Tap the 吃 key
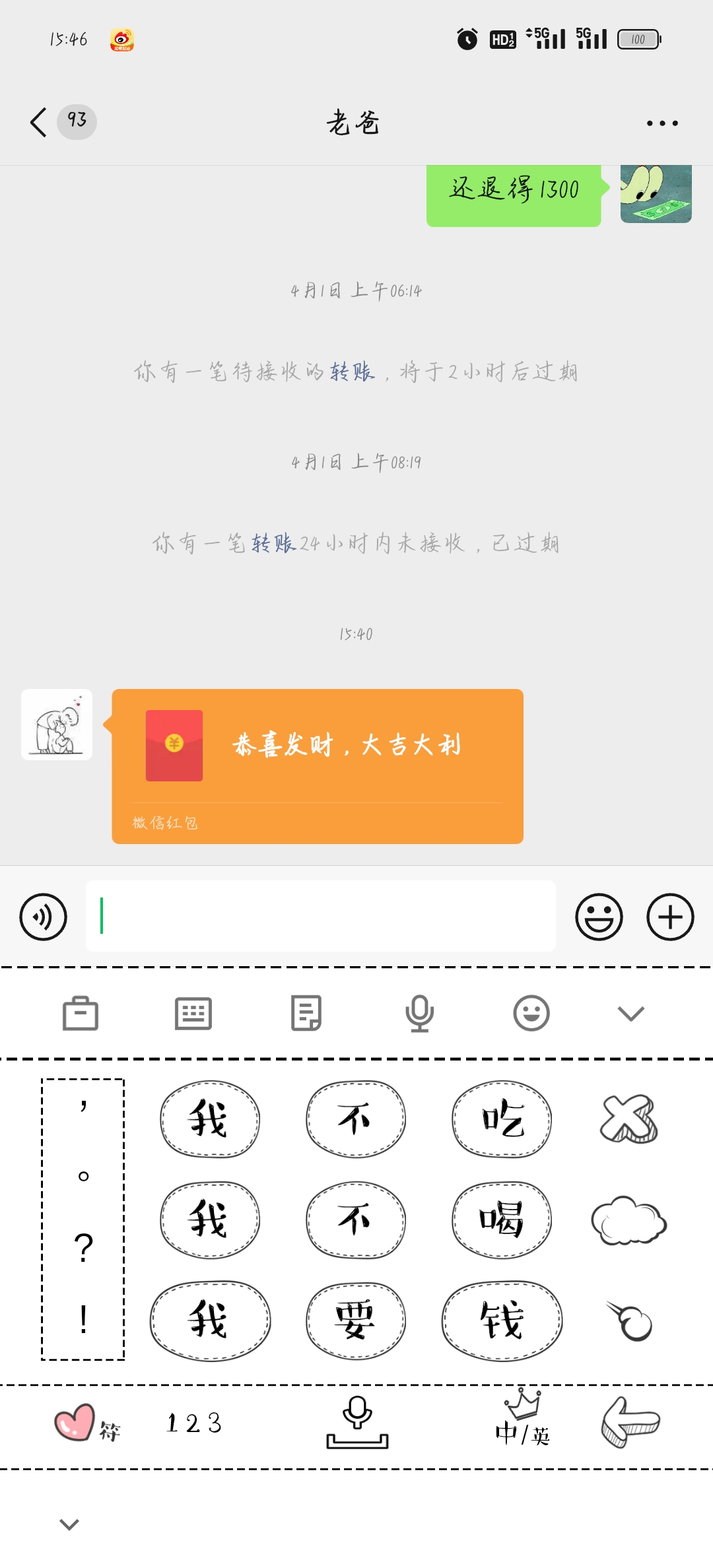This screenshot has width=713, height=1568. tap(502, 1119)
